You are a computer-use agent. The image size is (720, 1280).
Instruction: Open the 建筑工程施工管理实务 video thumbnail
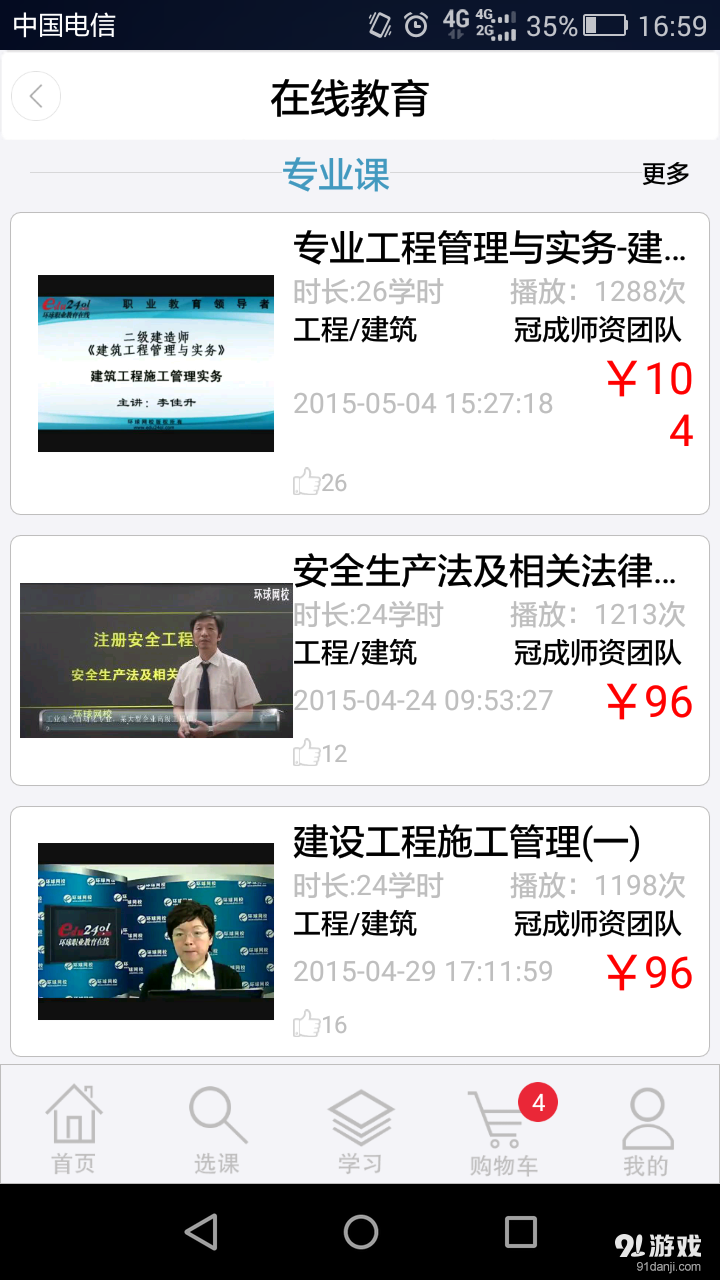(x=155, y=363)
